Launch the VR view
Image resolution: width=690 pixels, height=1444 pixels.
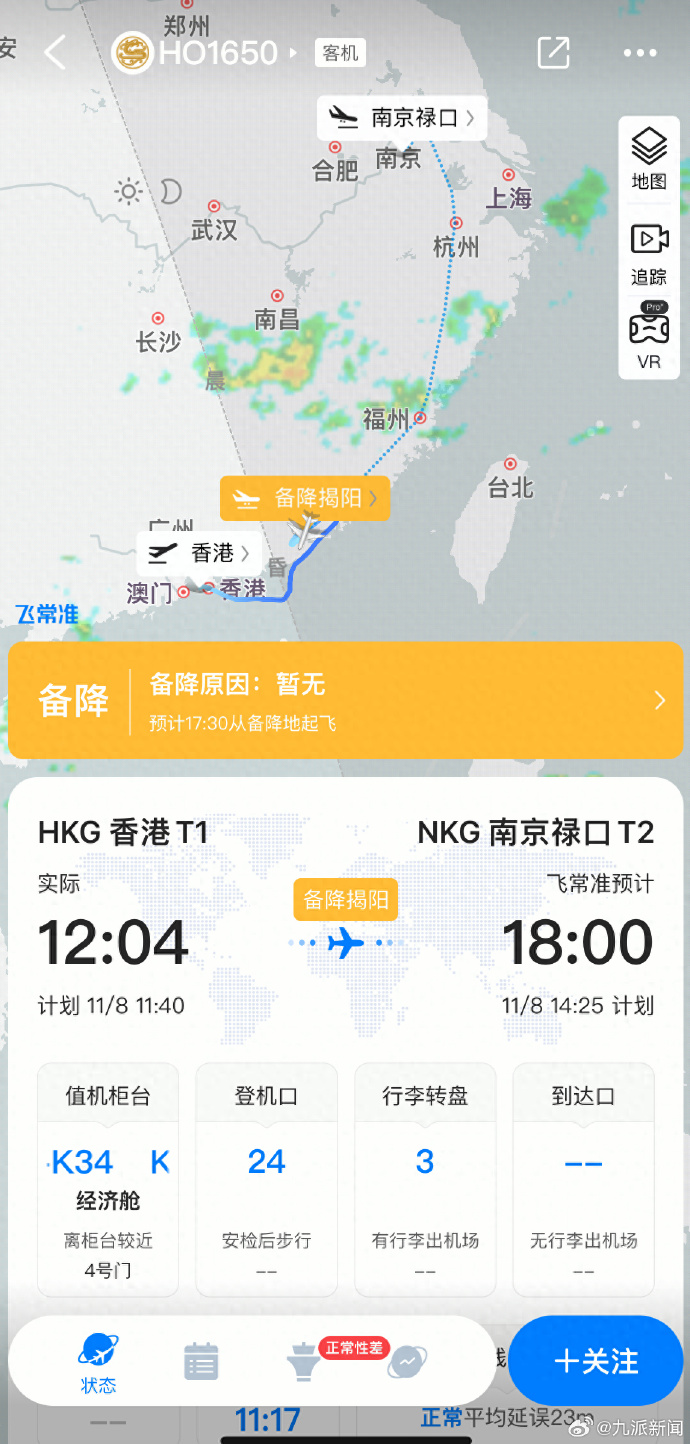click(649, 336)
